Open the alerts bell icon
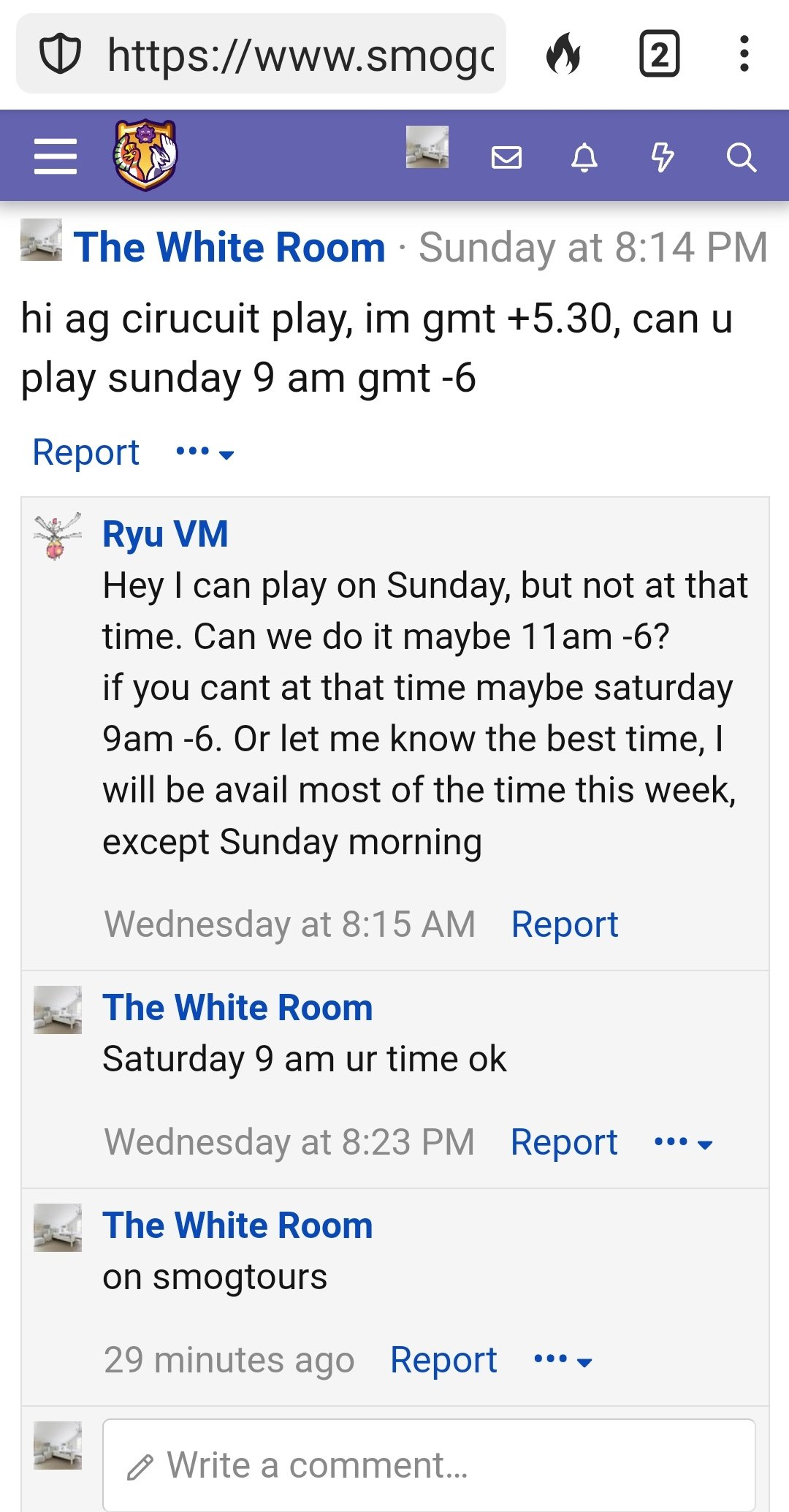The image size is (789, 1512). 584,157
